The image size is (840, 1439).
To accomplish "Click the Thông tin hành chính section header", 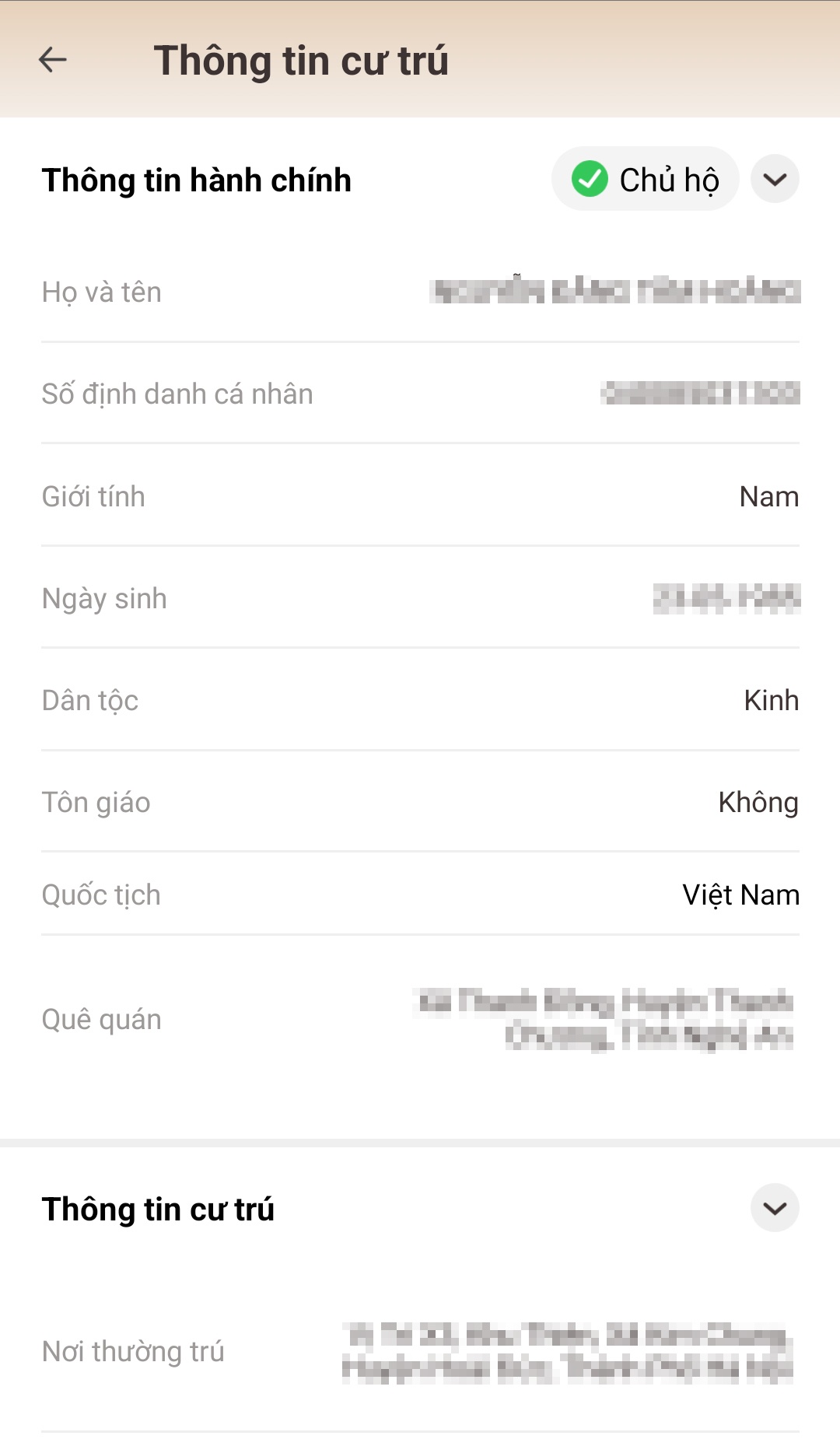I will 196,180.
